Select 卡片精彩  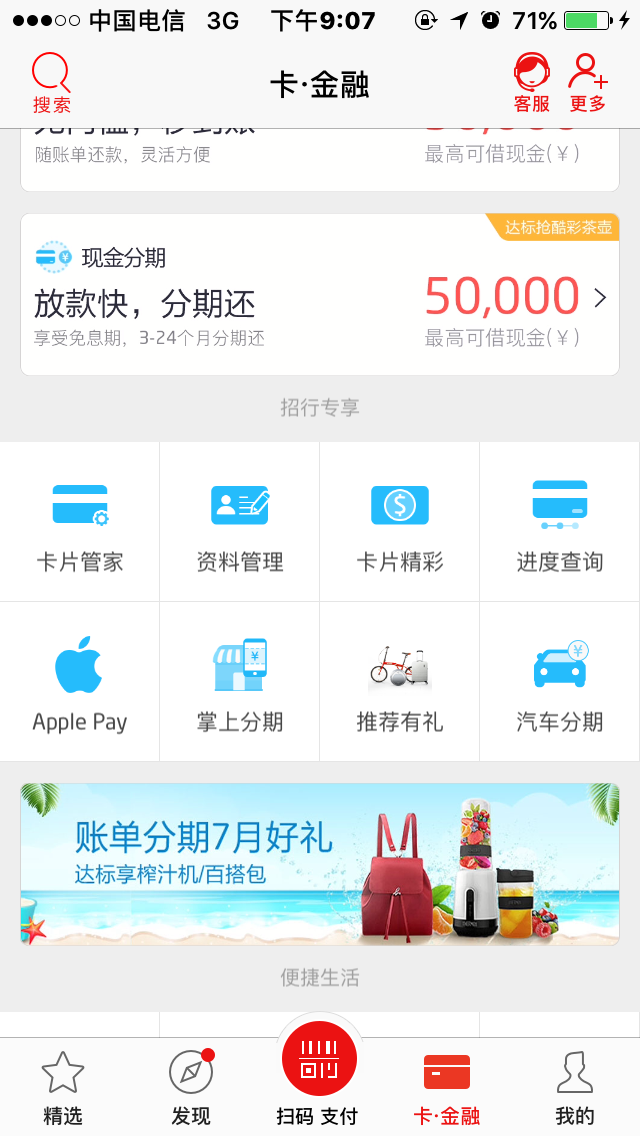(400, 523)
